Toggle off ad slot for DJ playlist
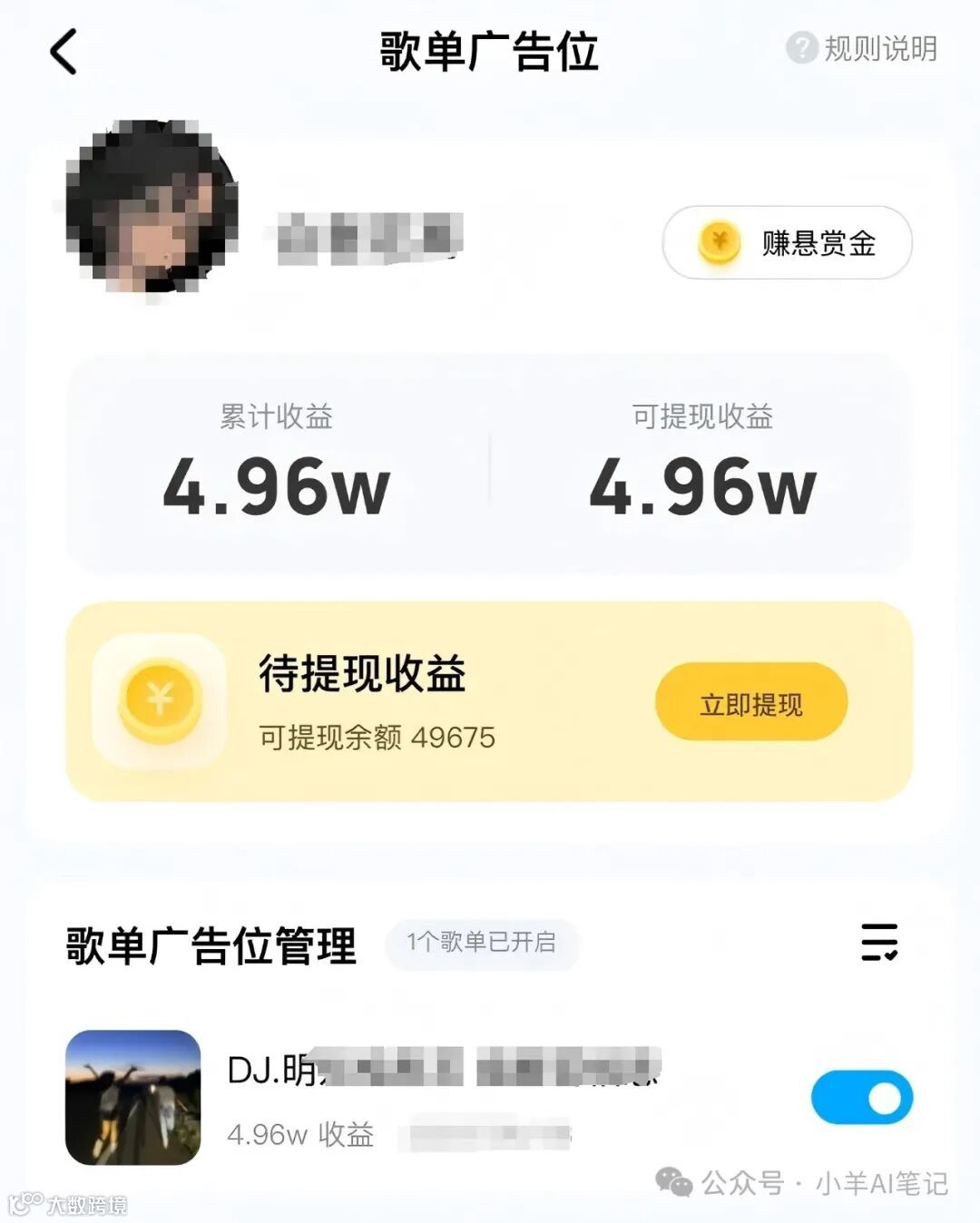Image resolution: width=980 pixels, height=1223 pixels. click(x=861, y=1098)
